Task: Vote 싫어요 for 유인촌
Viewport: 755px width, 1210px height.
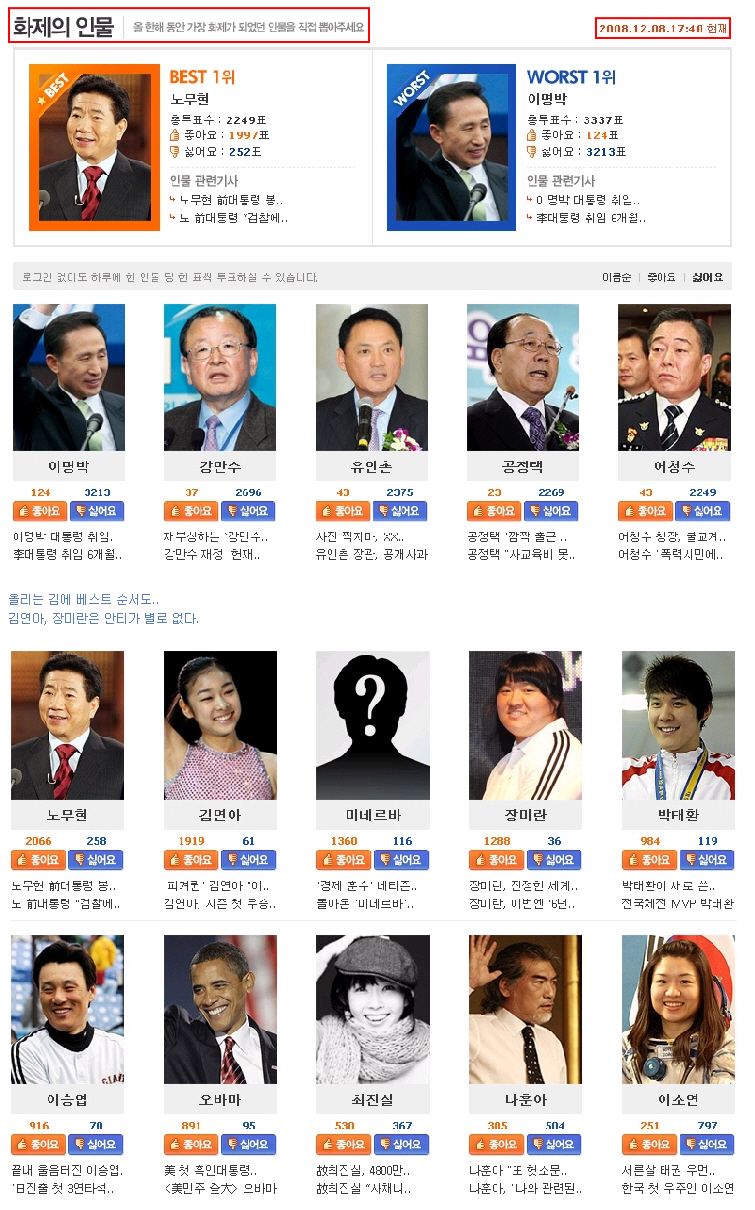Action: point(400,511)
